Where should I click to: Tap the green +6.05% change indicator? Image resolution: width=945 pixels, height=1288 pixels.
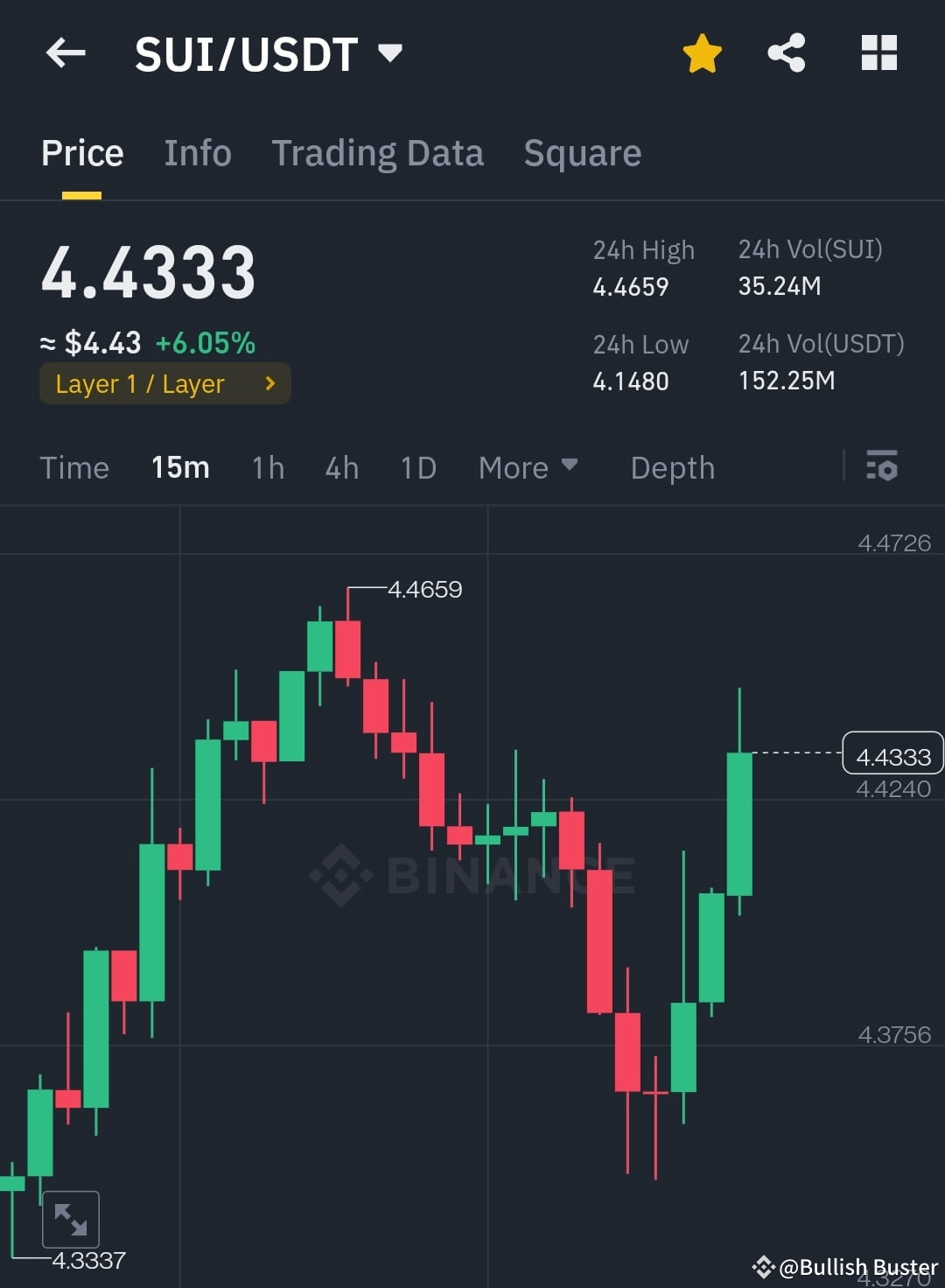pos(206,343)
